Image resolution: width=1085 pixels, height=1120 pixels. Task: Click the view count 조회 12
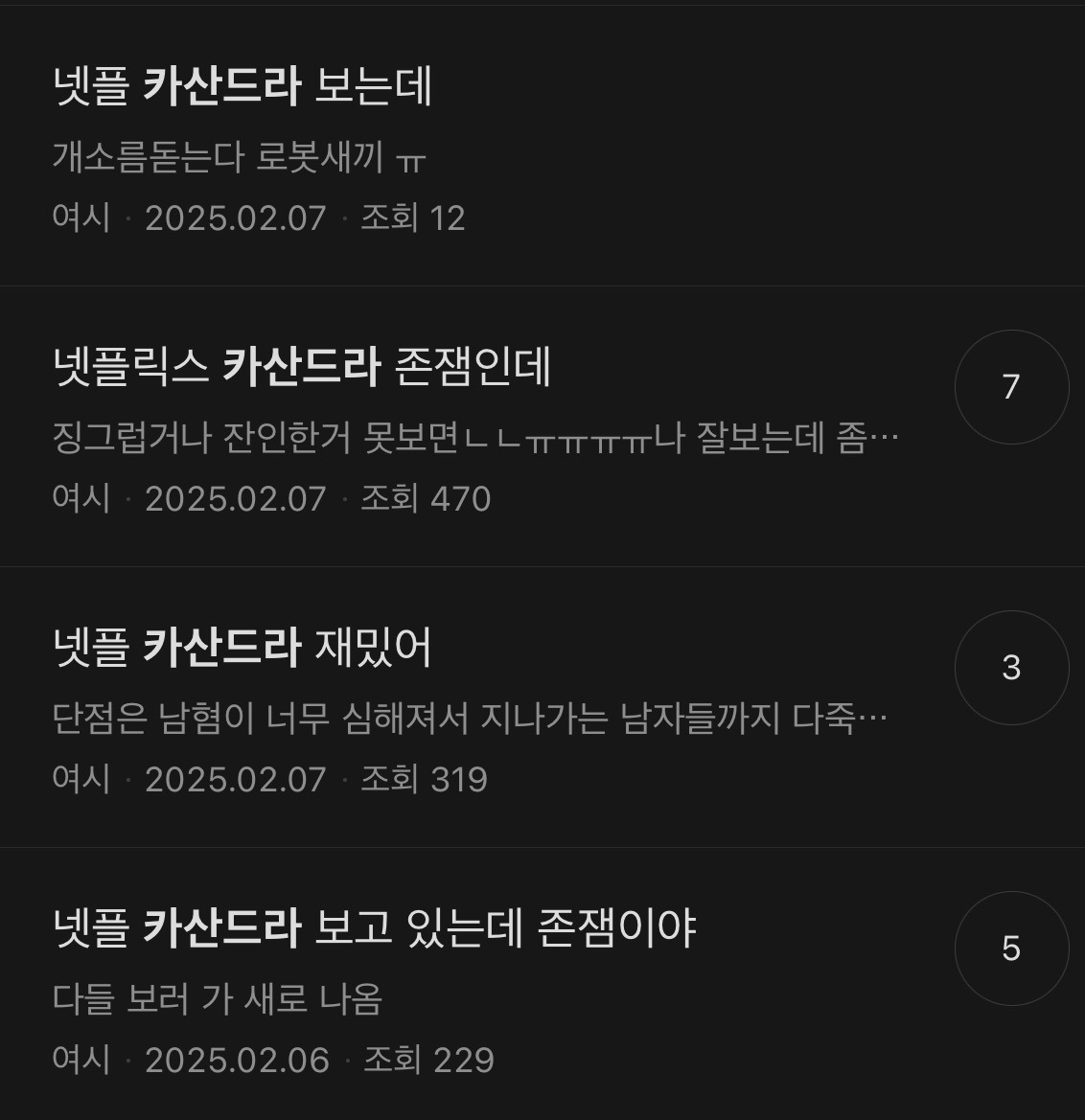pyautogui.click(x=412, y=218)
